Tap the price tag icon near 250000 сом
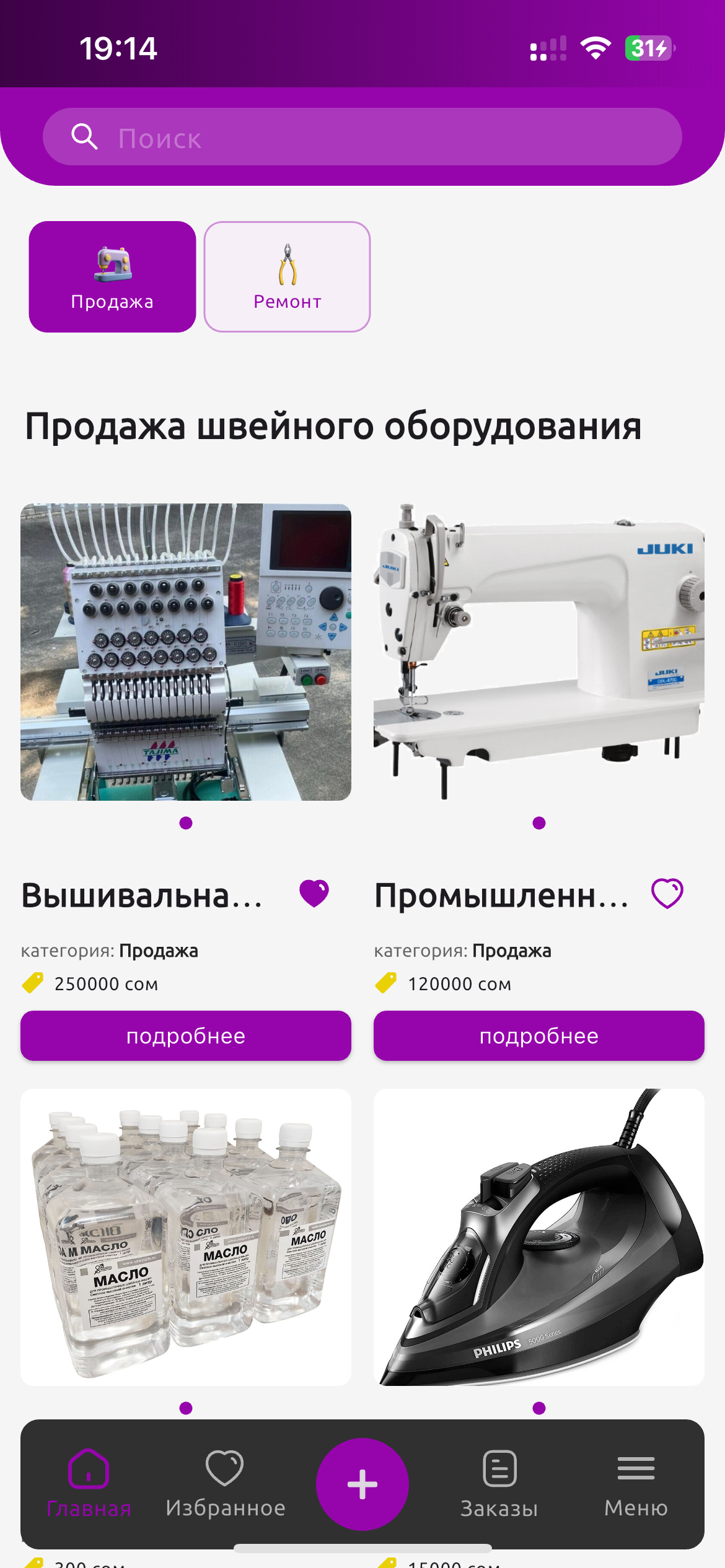This screenshot has width=725, height=1568. point(33,982)
